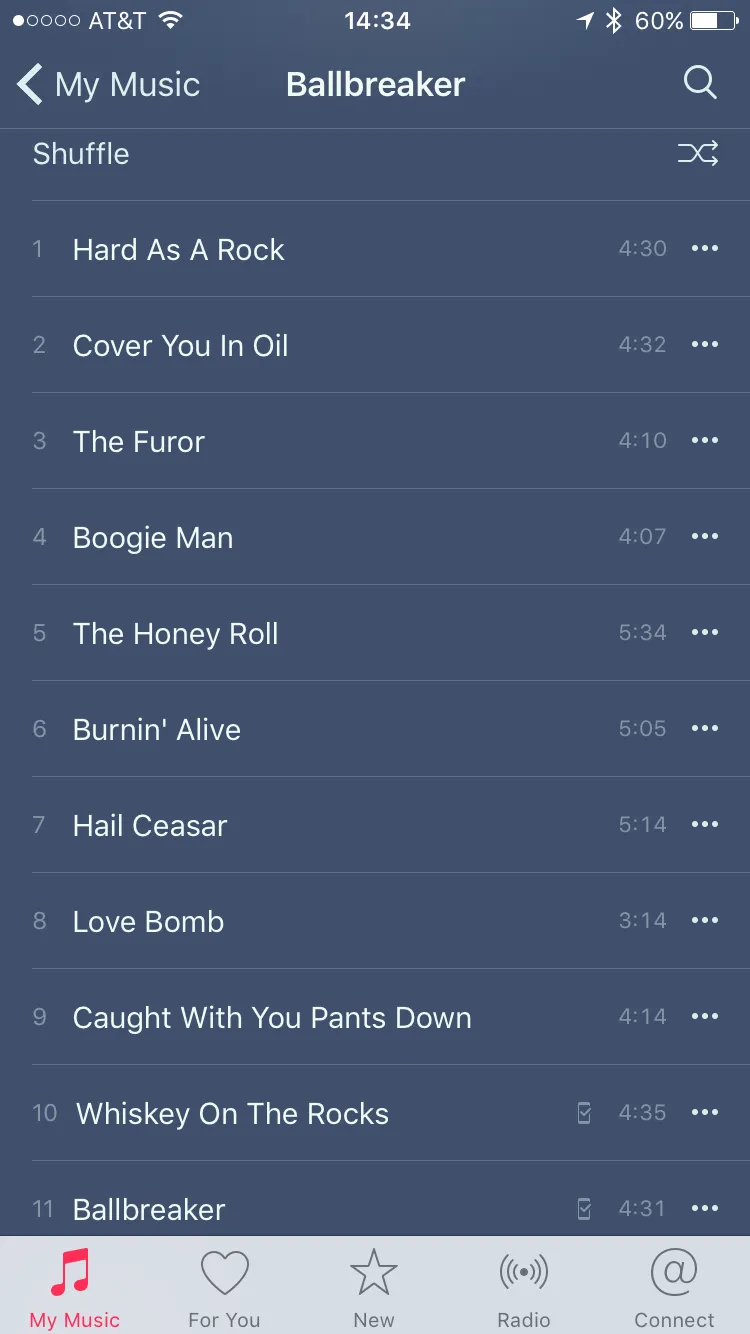This screenshot has width=750, height=1334.
Task: Go back to My Music
Action: tap(108, 85)
